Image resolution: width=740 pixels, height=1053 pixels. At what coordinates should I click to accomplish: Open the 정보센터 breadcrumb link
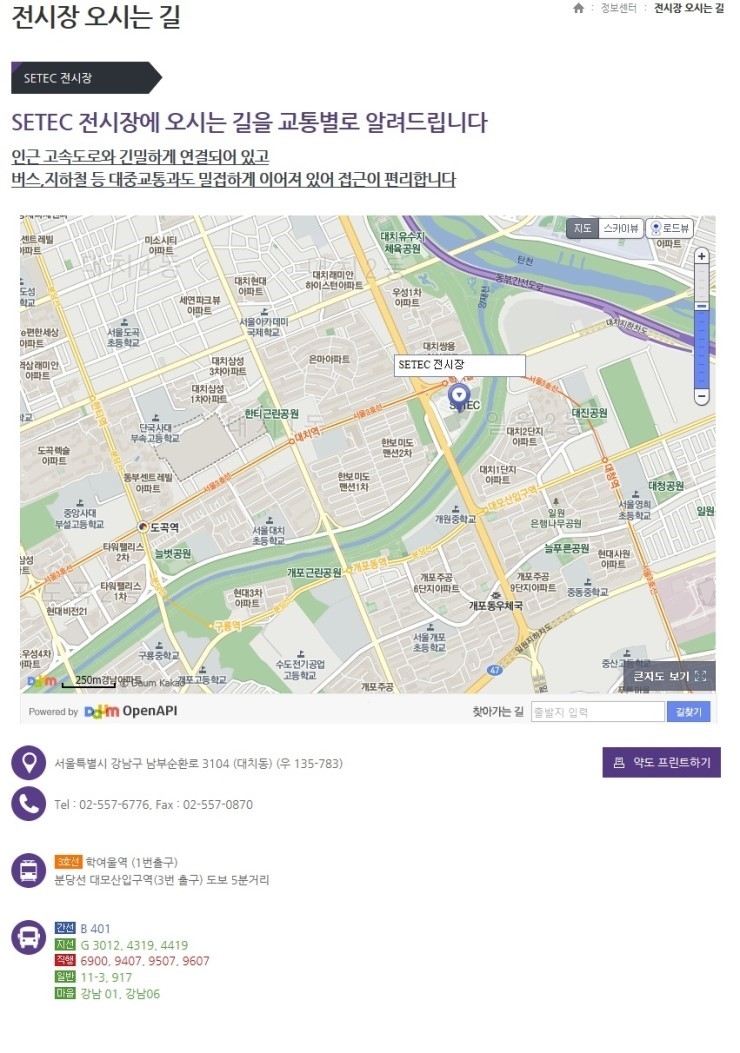pyautogui.click(x=617, y=8)
